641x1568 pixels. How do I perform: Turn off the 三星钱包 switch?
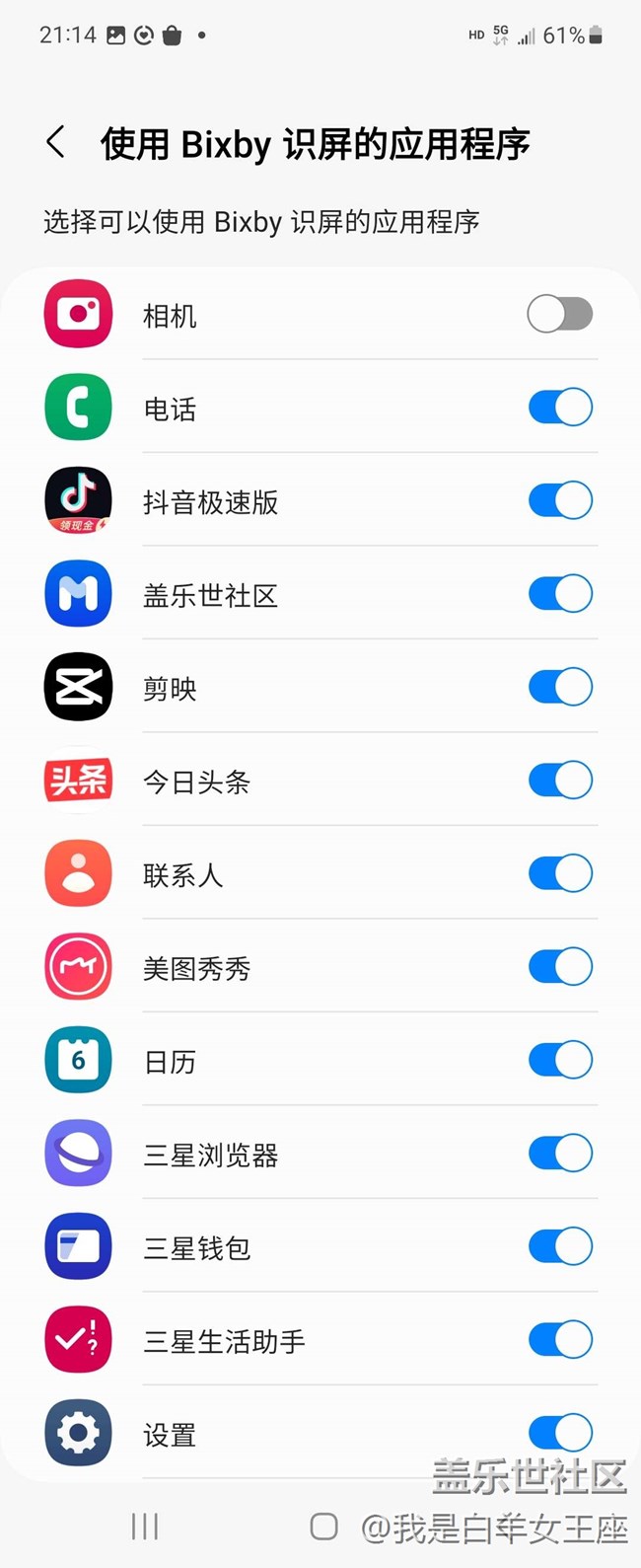coord(560,1247)
